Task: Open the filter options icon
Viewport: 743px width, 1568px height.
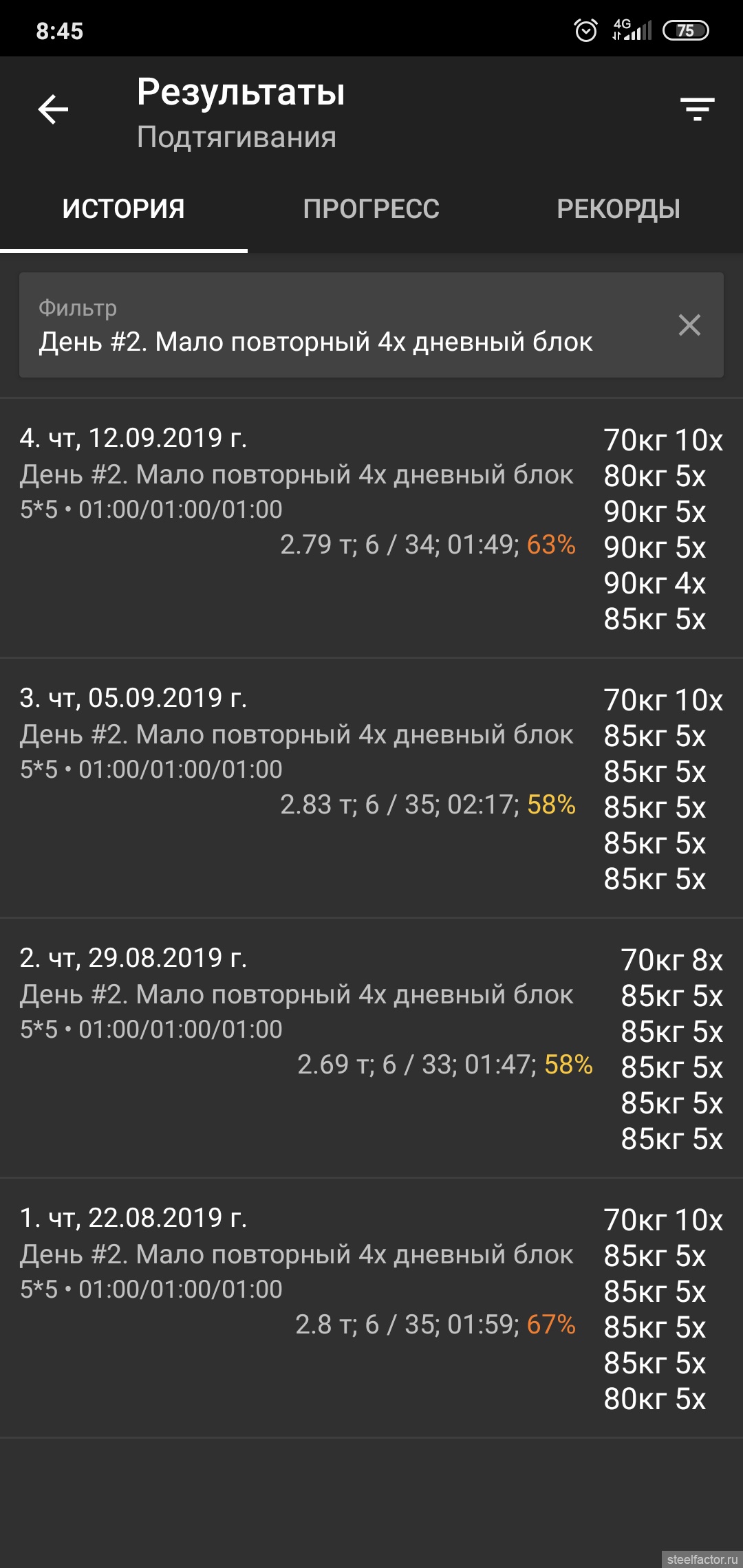Action: [697, 109]
